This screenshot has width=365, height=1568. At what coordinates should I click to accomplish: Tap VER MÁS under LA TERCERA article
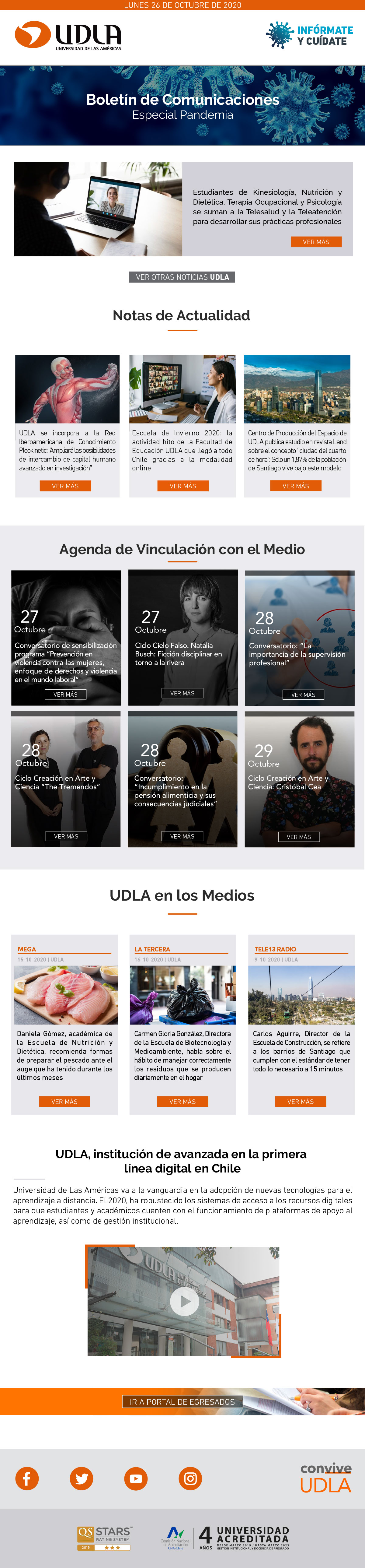click(182, 1102)
